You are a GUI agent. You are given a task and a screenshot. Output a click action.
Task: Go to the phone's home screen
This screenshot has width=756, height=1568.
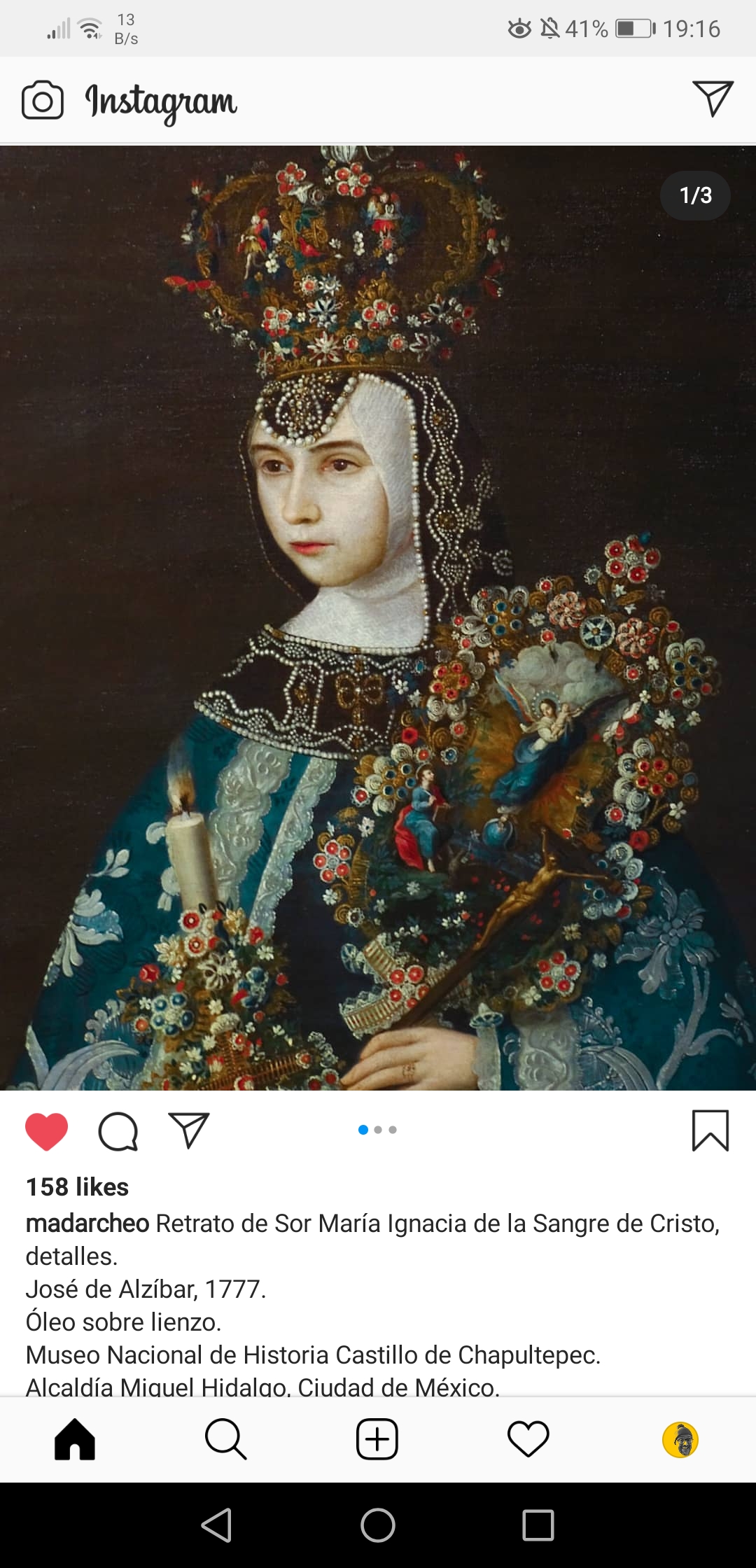point(378,1525)
